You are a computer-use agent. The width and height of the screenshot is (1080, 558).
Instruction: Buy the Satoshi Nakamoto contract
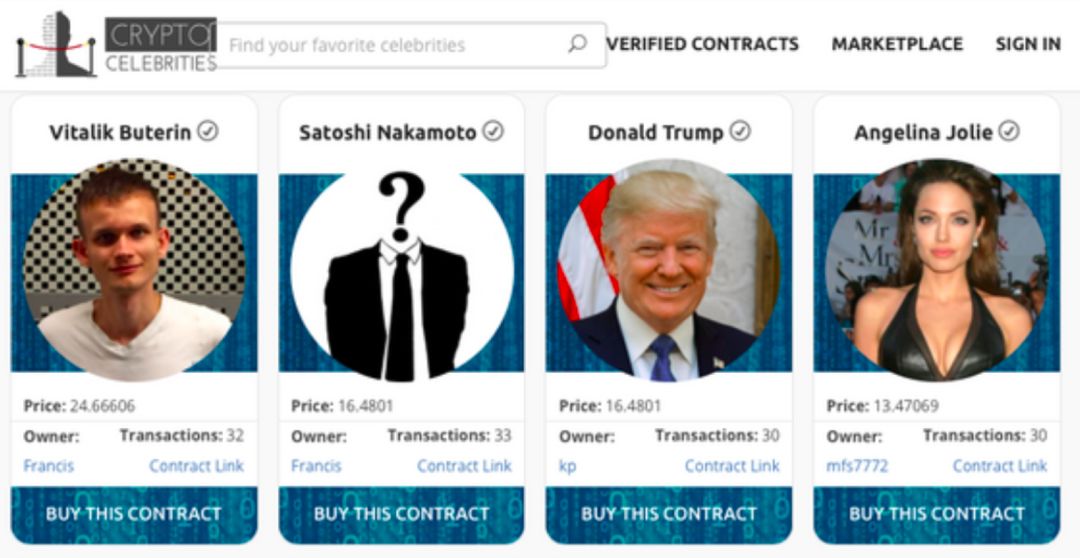click(x=401, y=514)
